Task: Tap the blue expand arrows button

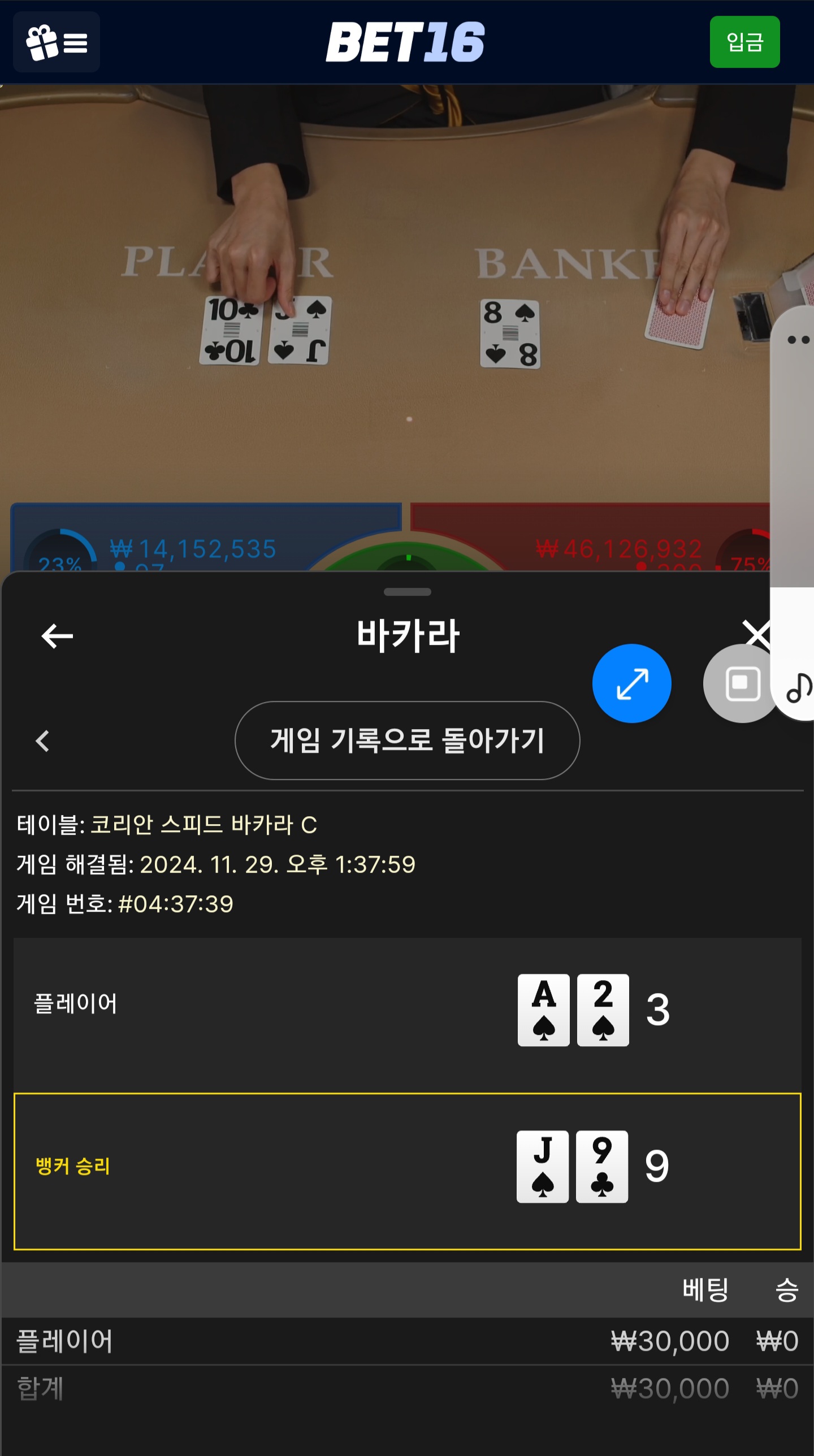Action: tap(632, 683)
